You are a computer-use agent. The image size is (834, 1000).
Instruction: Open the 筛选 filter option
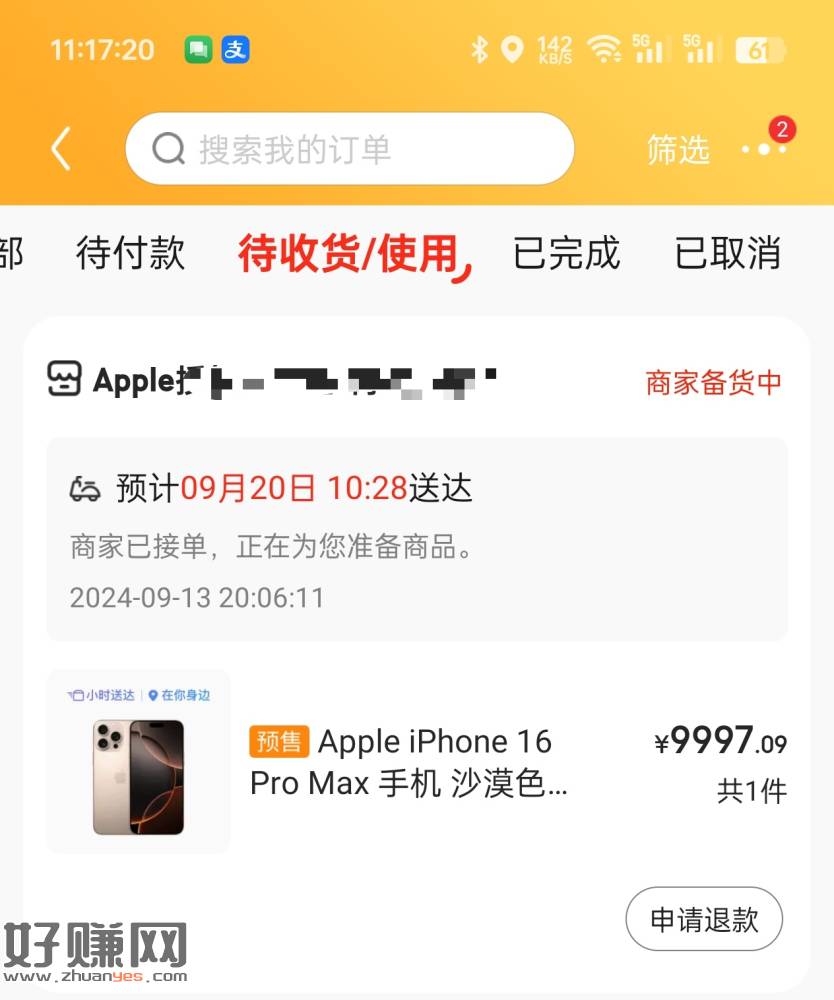677,150
